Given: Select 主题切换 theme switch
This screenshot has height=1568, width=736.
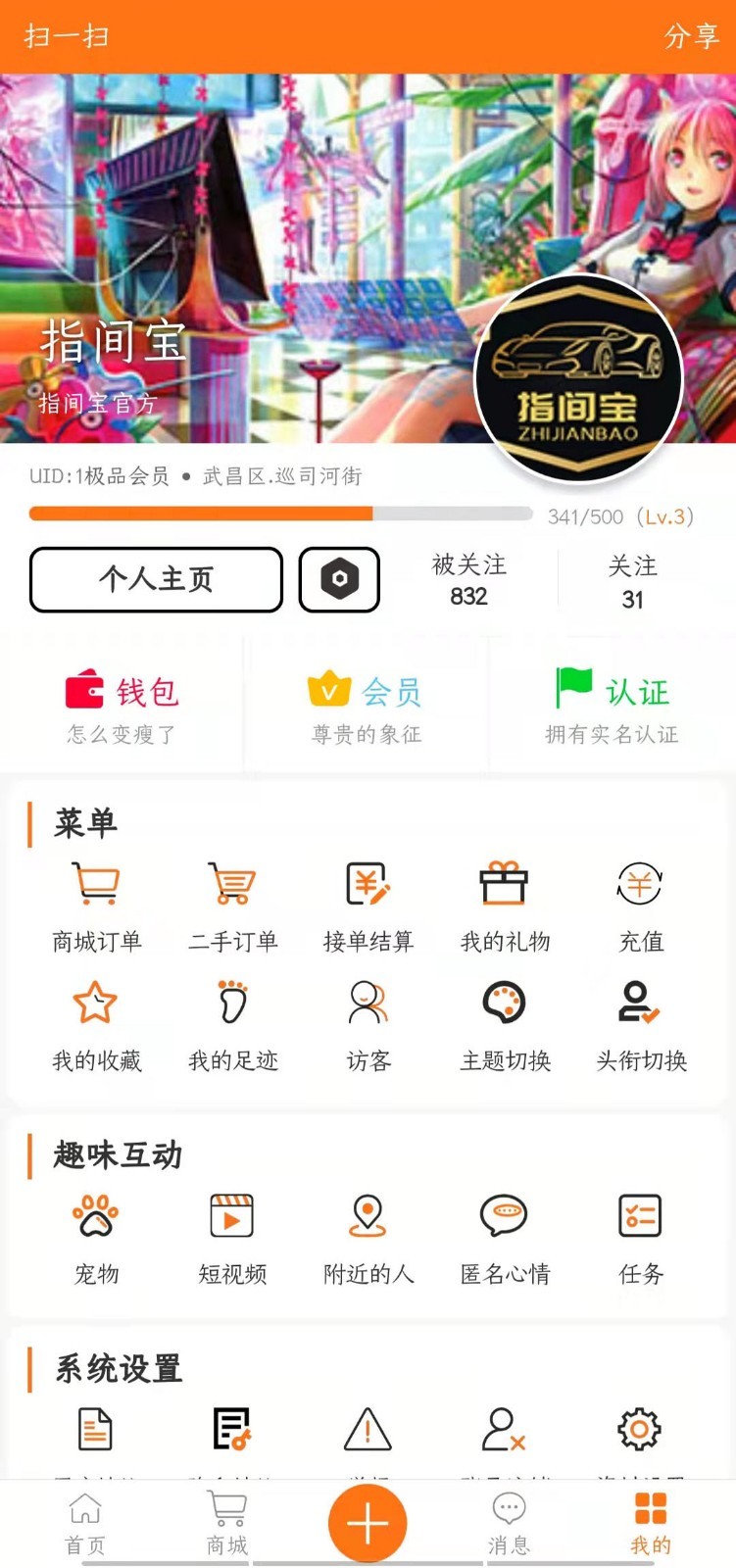Looking at the screenshot, I should click(505, 1024).
